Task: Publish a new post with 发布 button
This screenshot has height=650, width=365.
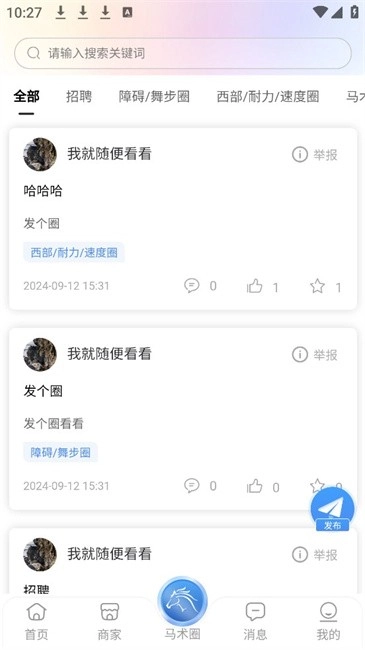Action: (x=332, y=509)
